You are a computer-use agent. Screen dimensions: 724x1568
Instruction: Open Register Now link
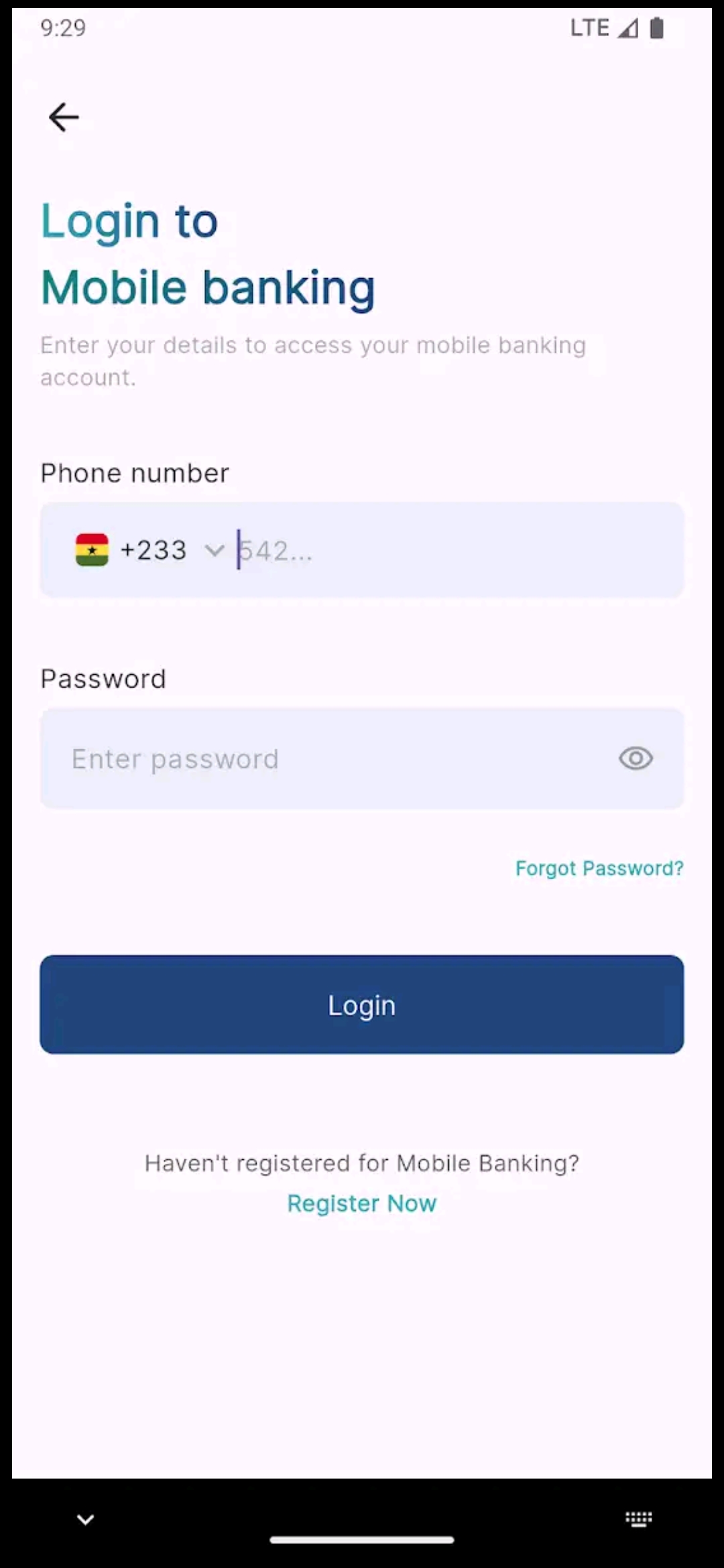(x=362, y=1203)
